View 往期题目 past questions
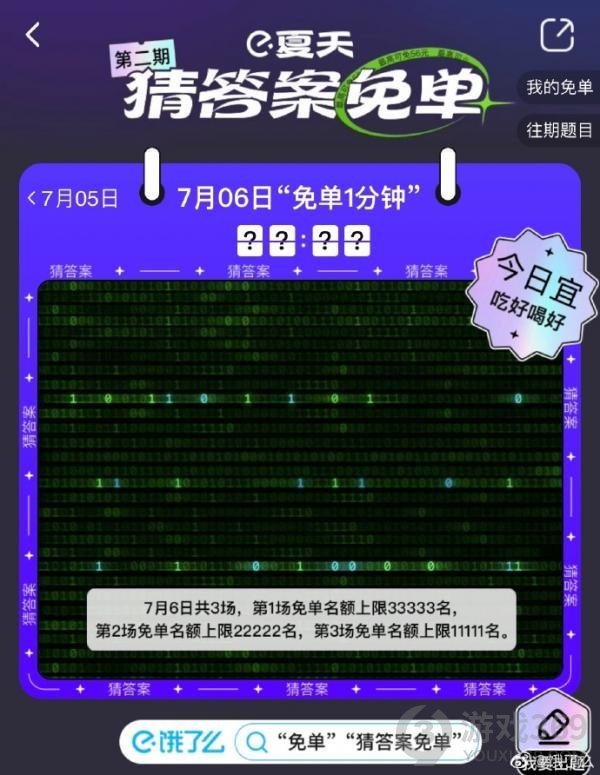 pyautogui.click(x=559, y=131)
